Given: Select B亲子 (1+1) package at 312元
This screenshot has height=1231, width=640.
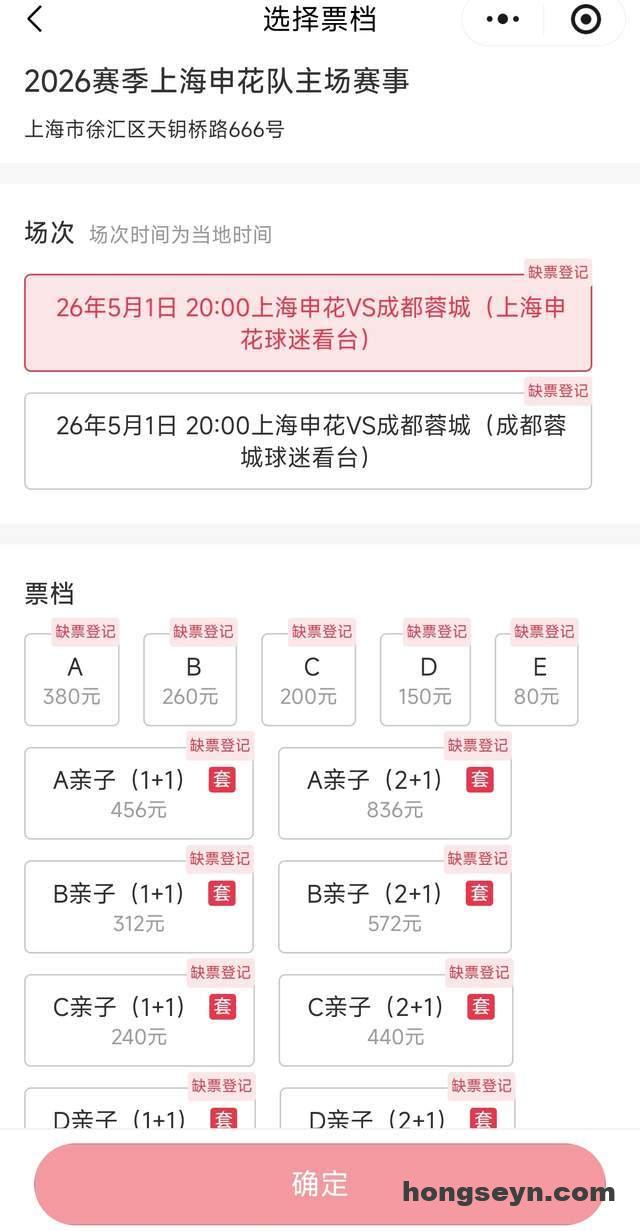Looking at the screenshot, I should 139,907.
